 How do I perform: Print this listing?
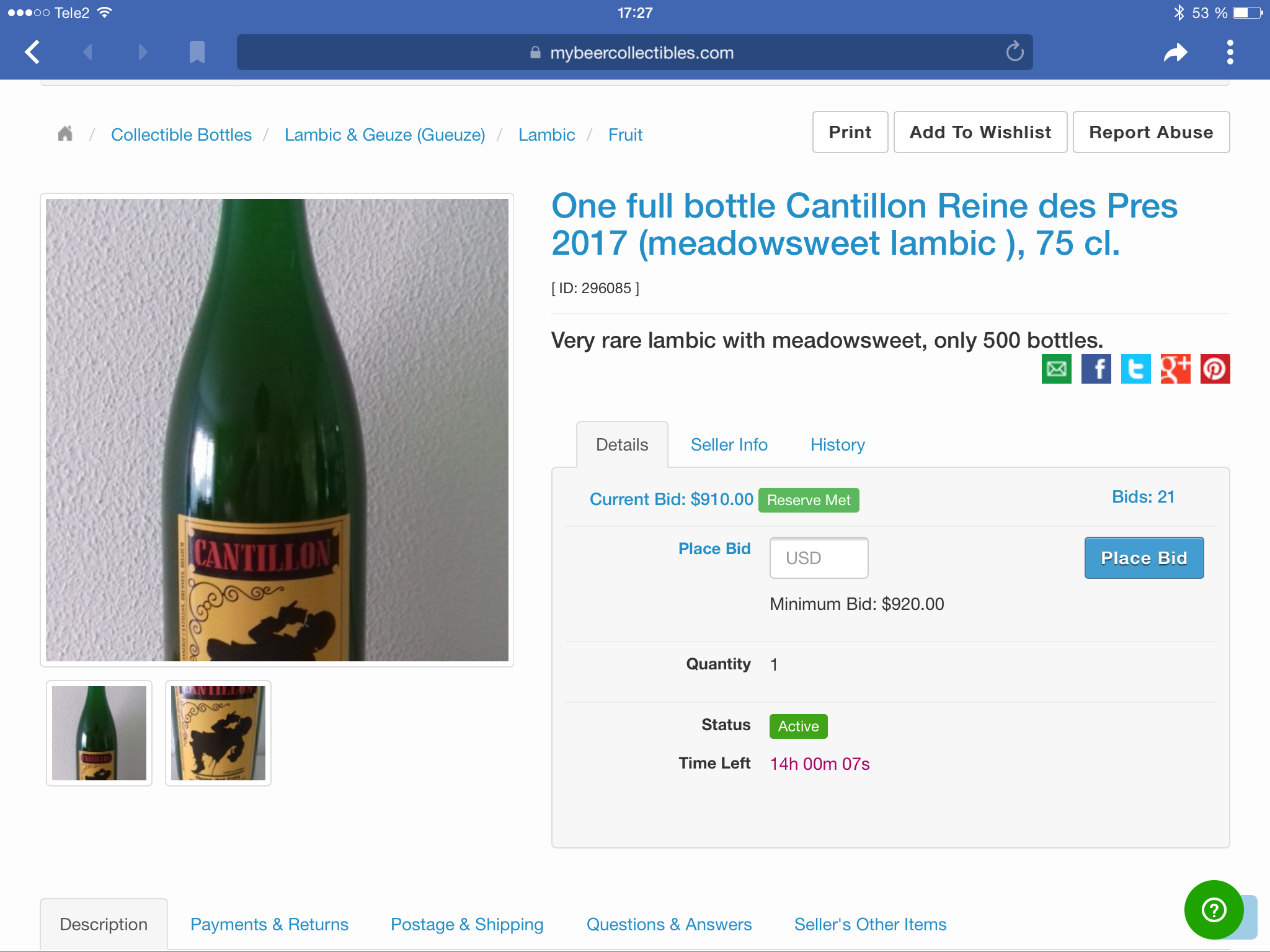[850, 132]
